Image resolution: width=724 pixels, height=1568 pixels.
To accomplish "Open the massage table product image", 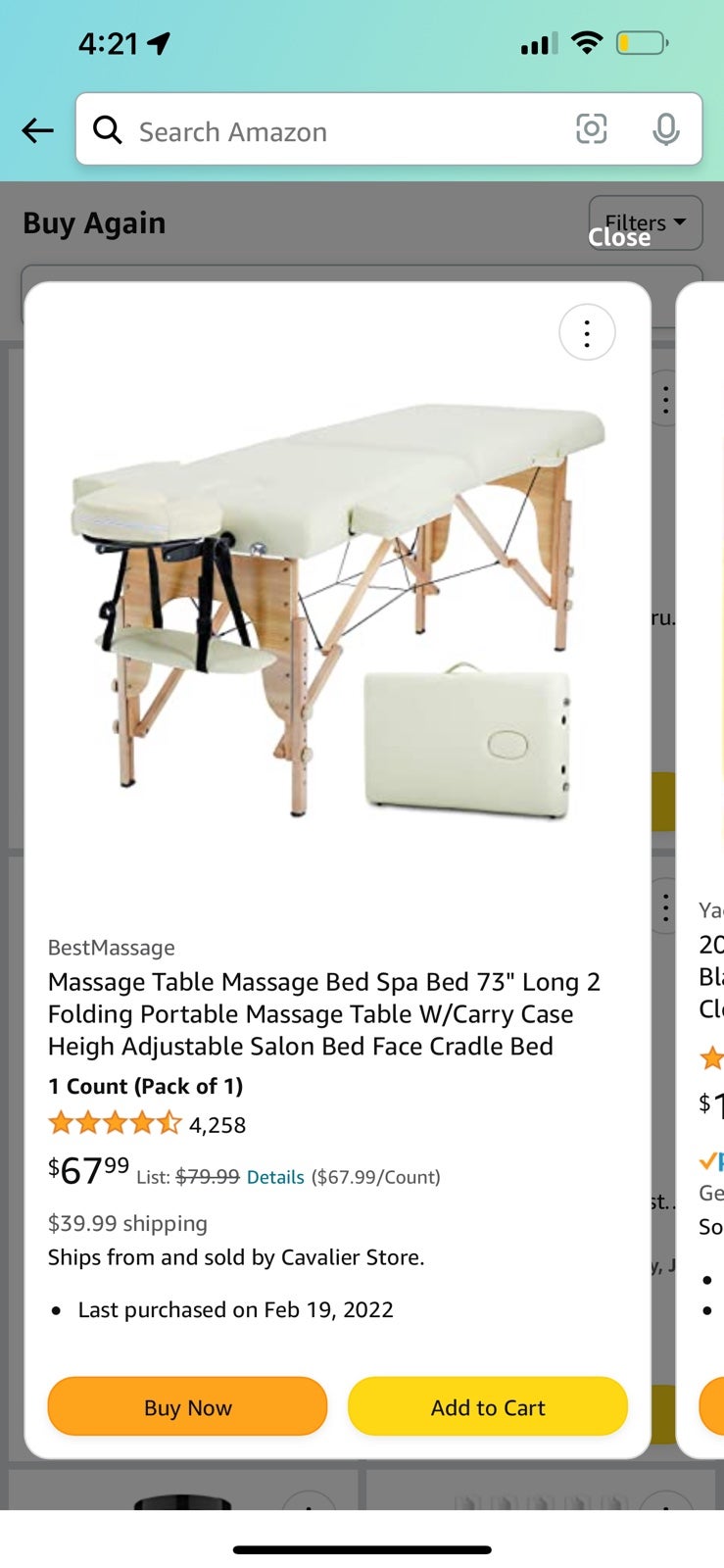I will click(x=338, y=608).
